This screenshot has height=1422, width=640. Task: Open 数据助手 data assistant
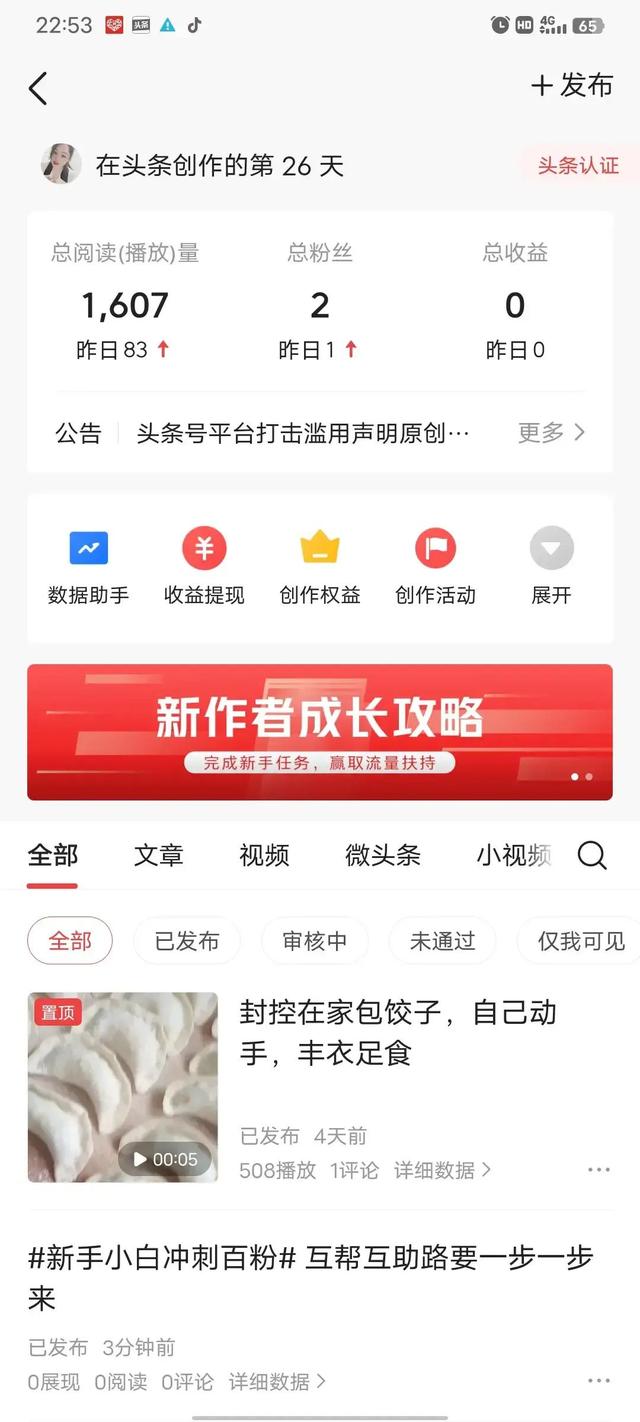click(x=88, y=567)
